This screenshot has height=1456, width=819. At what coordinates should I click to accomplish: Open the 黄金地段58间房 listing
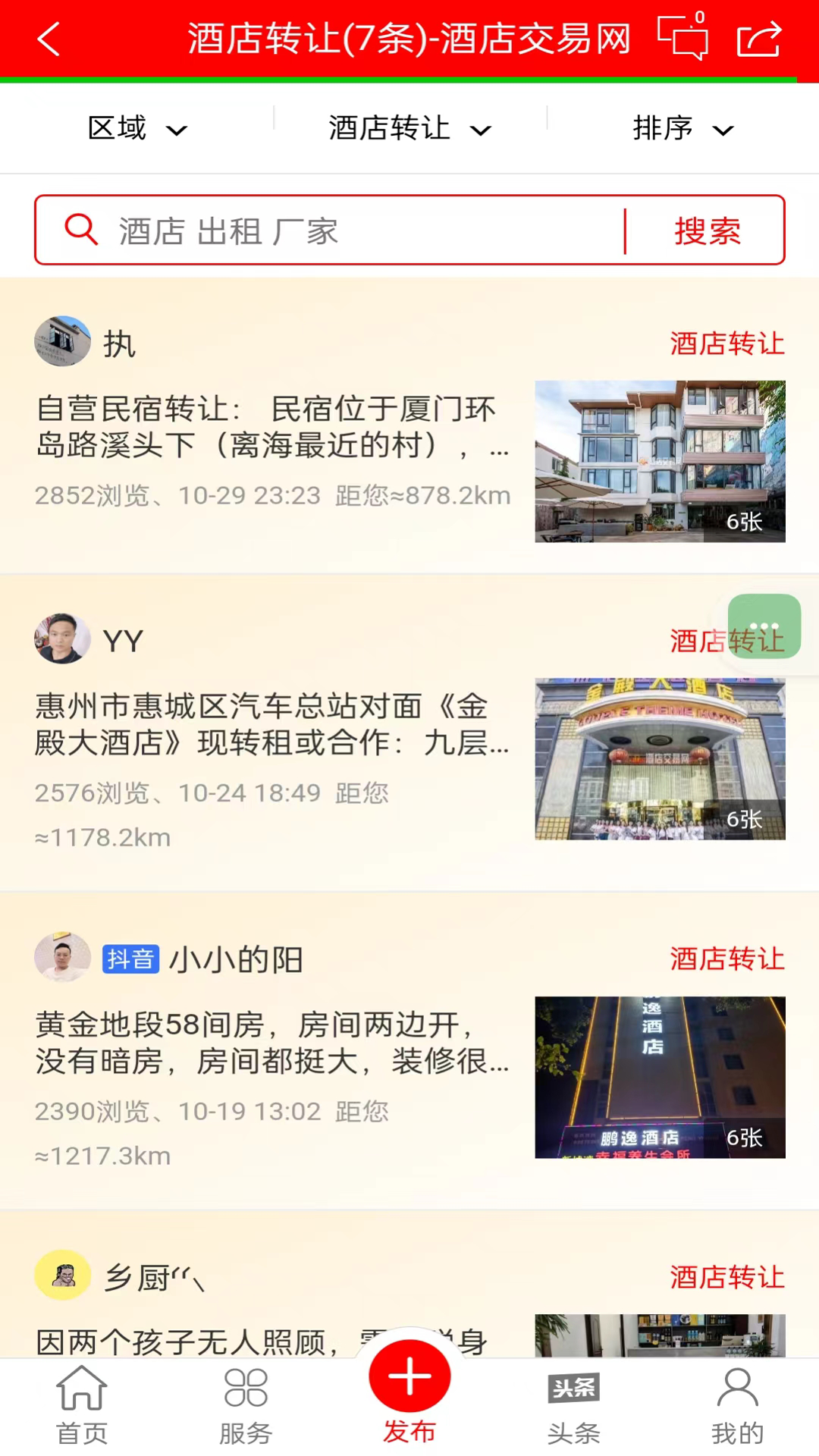273,1043
